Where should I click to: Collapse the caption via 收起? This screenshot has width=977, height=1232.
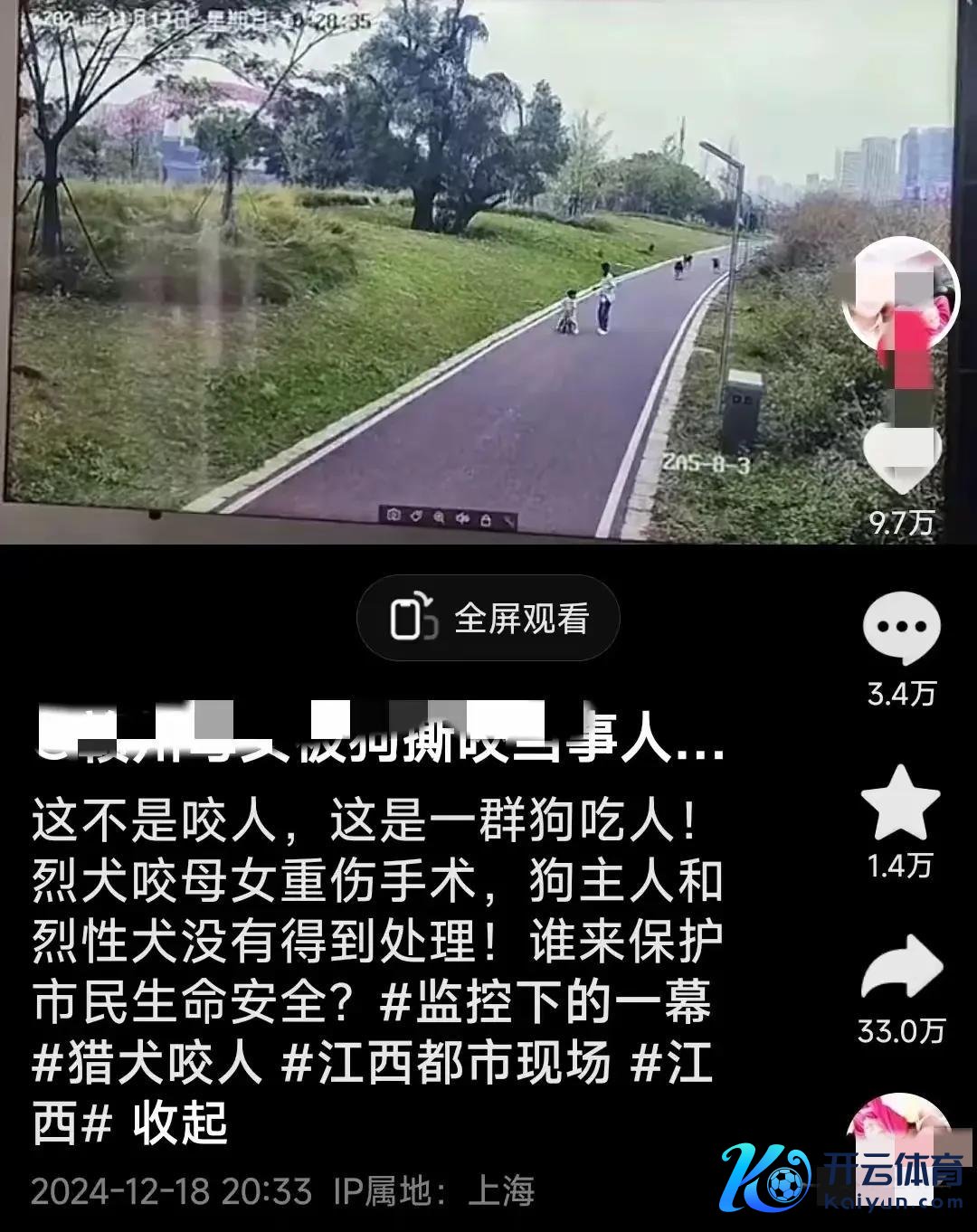[180, 1124]
